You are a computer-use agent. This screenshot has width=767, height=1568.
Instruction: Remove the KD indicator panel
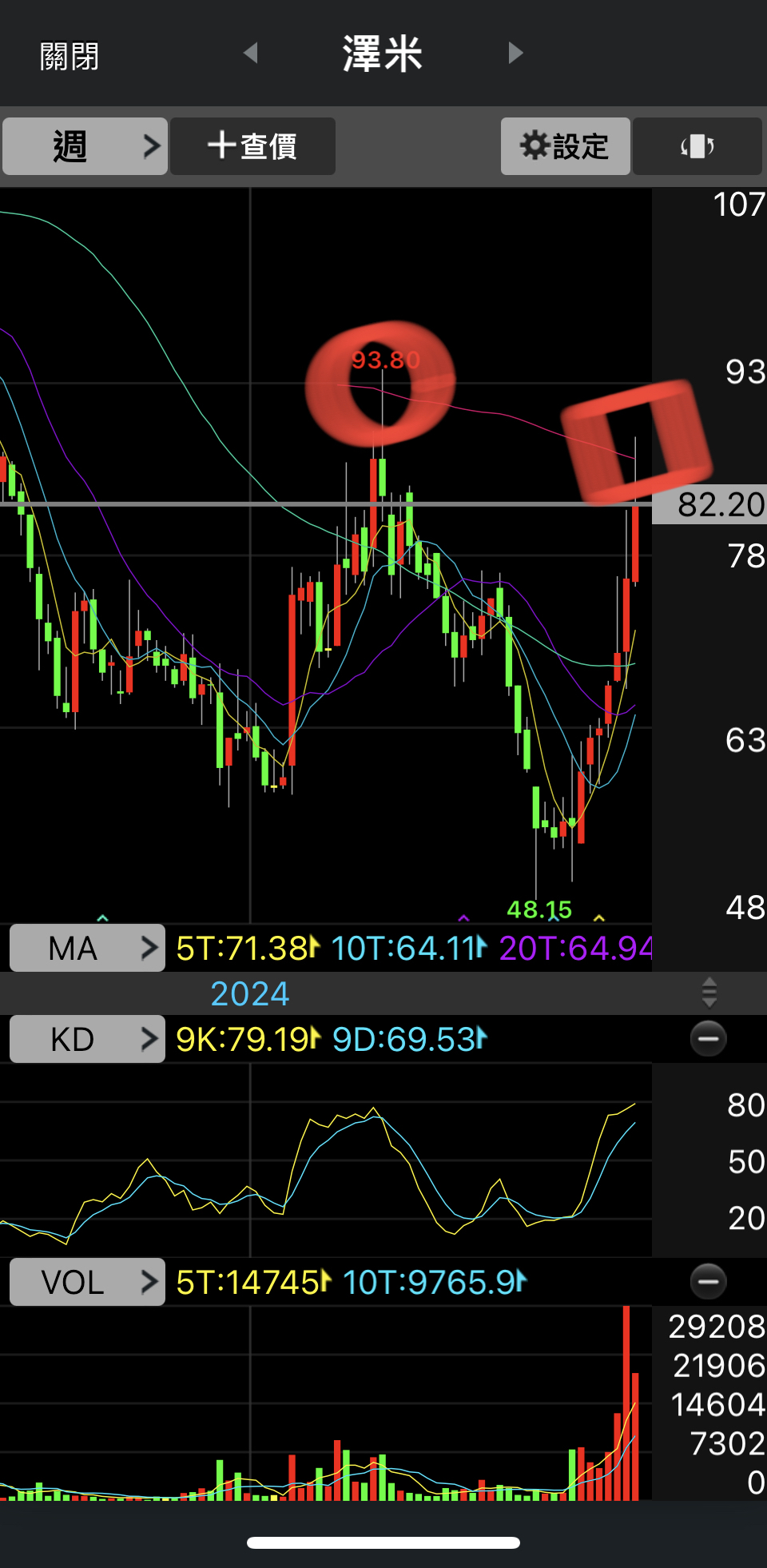[x=708, y=1039]
